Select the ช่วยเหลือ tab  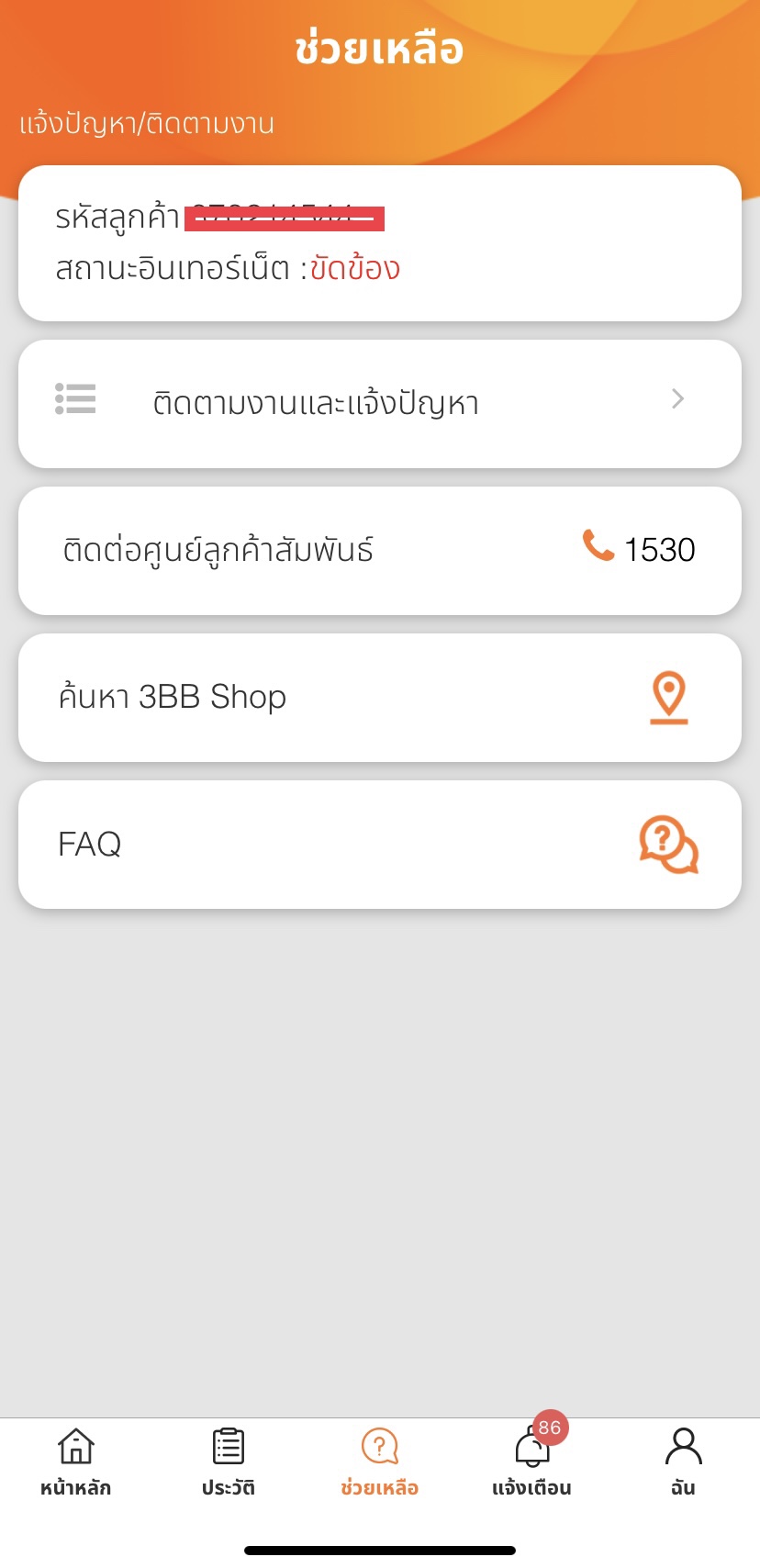(380, 1462)
